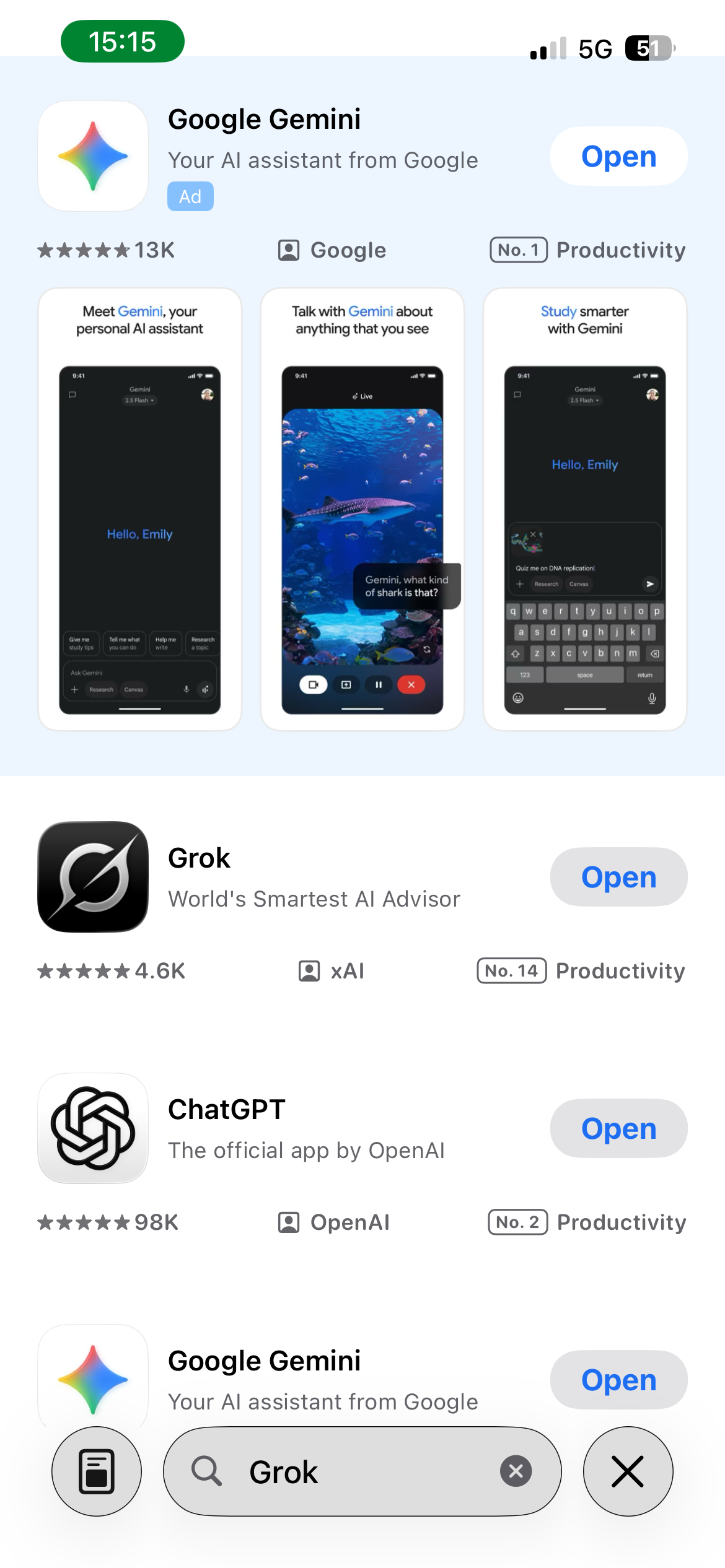
Task: View 'Talk with Gemini' screenshot preview
Action: tap(362, 509)
